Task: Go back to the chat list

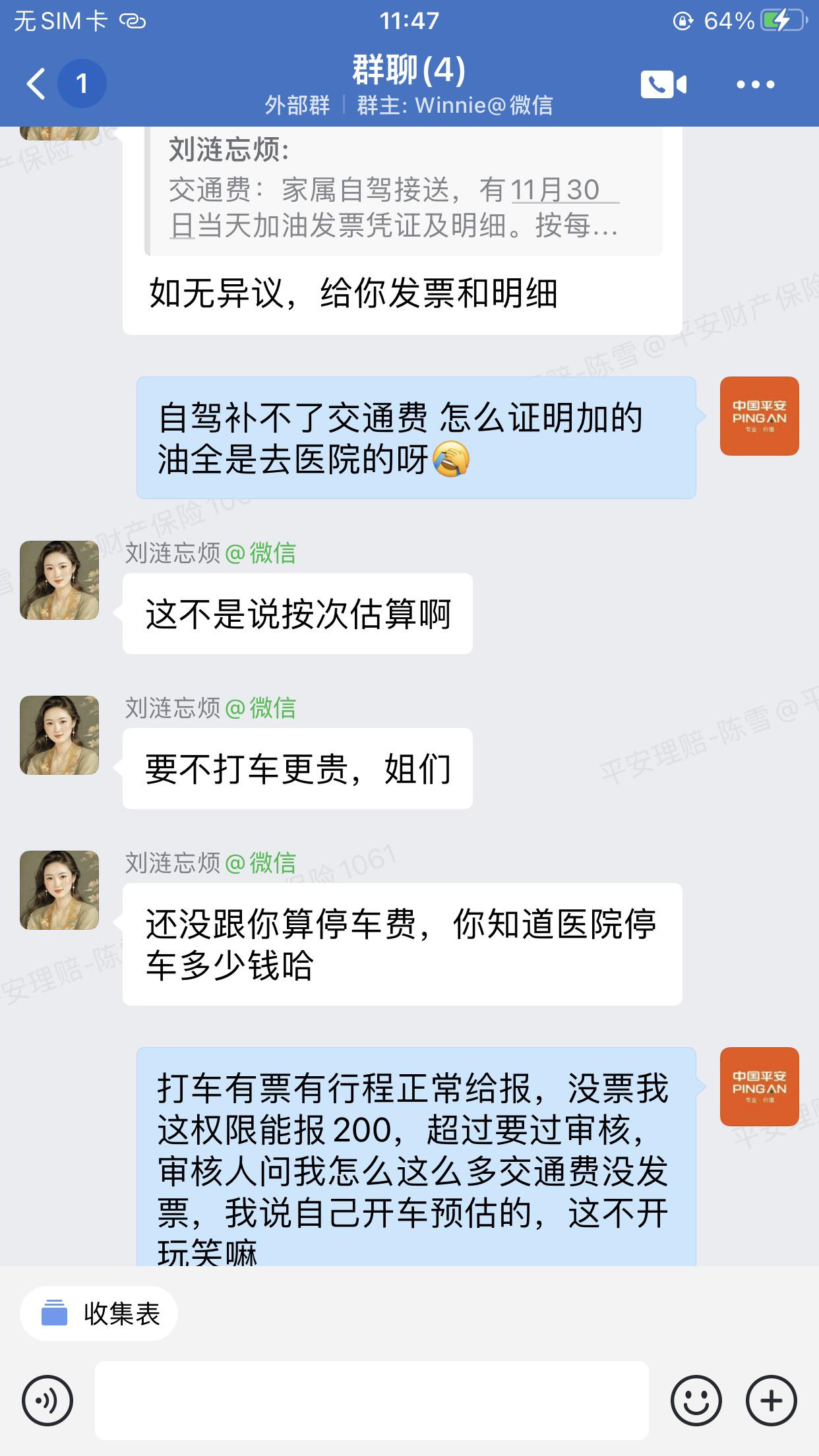Action: tap(37, 84)
